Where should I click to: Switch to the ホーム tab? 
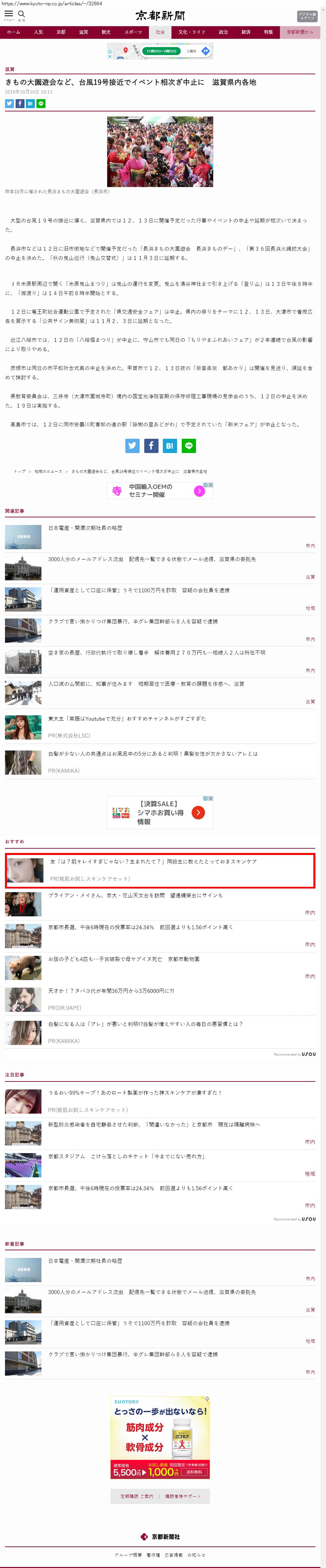click(x=13, y=32)
